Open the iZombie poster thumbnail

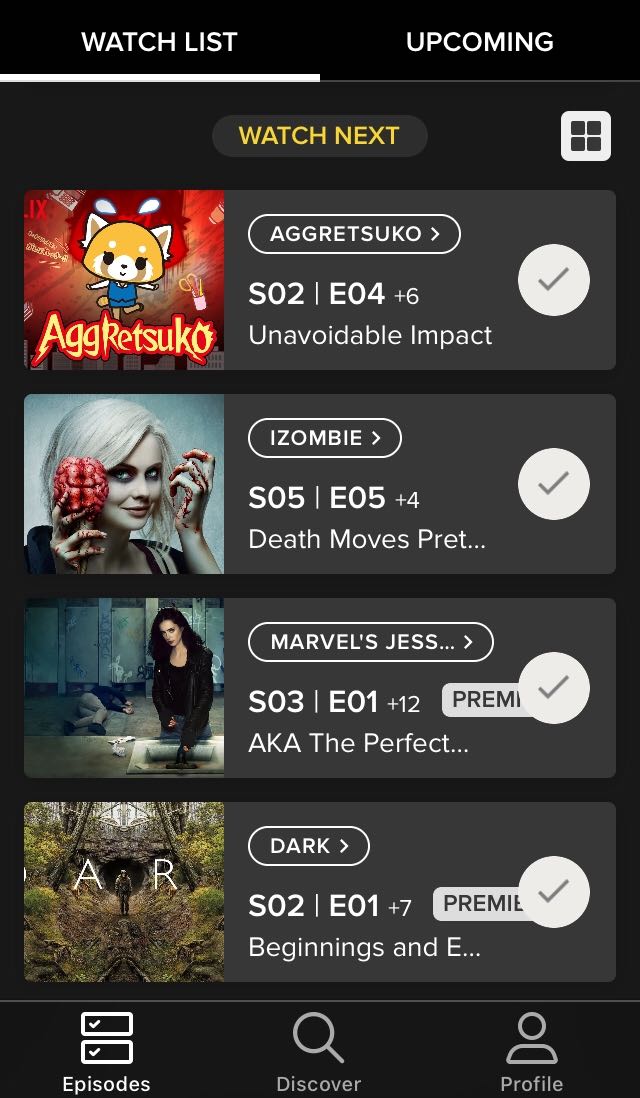[x=124, y=484]
